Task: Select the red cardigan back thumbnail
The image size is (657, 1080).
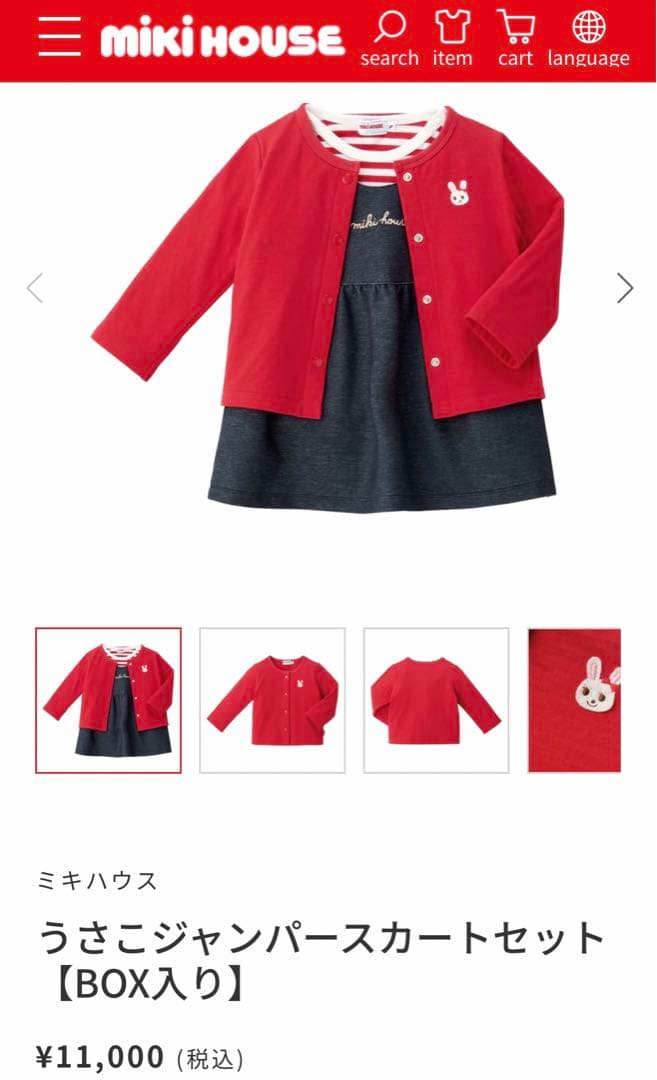Action: click(436, 700)
